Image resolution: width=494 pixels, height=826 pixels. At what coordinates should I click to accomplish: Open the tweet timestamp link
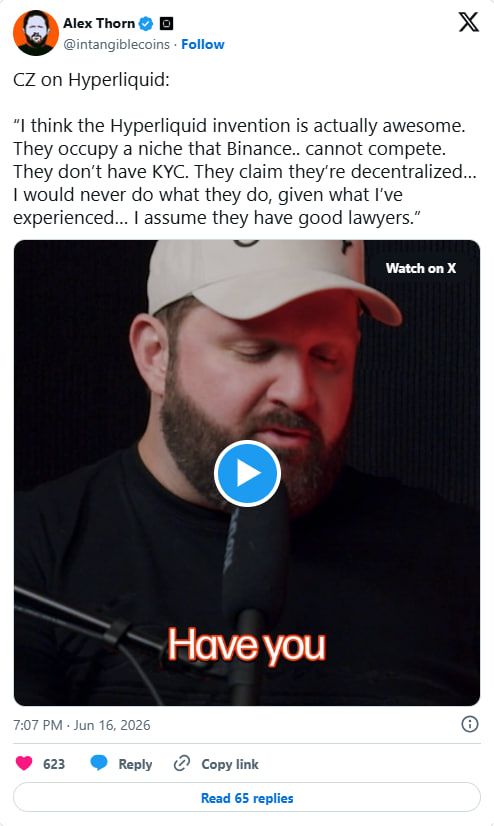[82, 725]
